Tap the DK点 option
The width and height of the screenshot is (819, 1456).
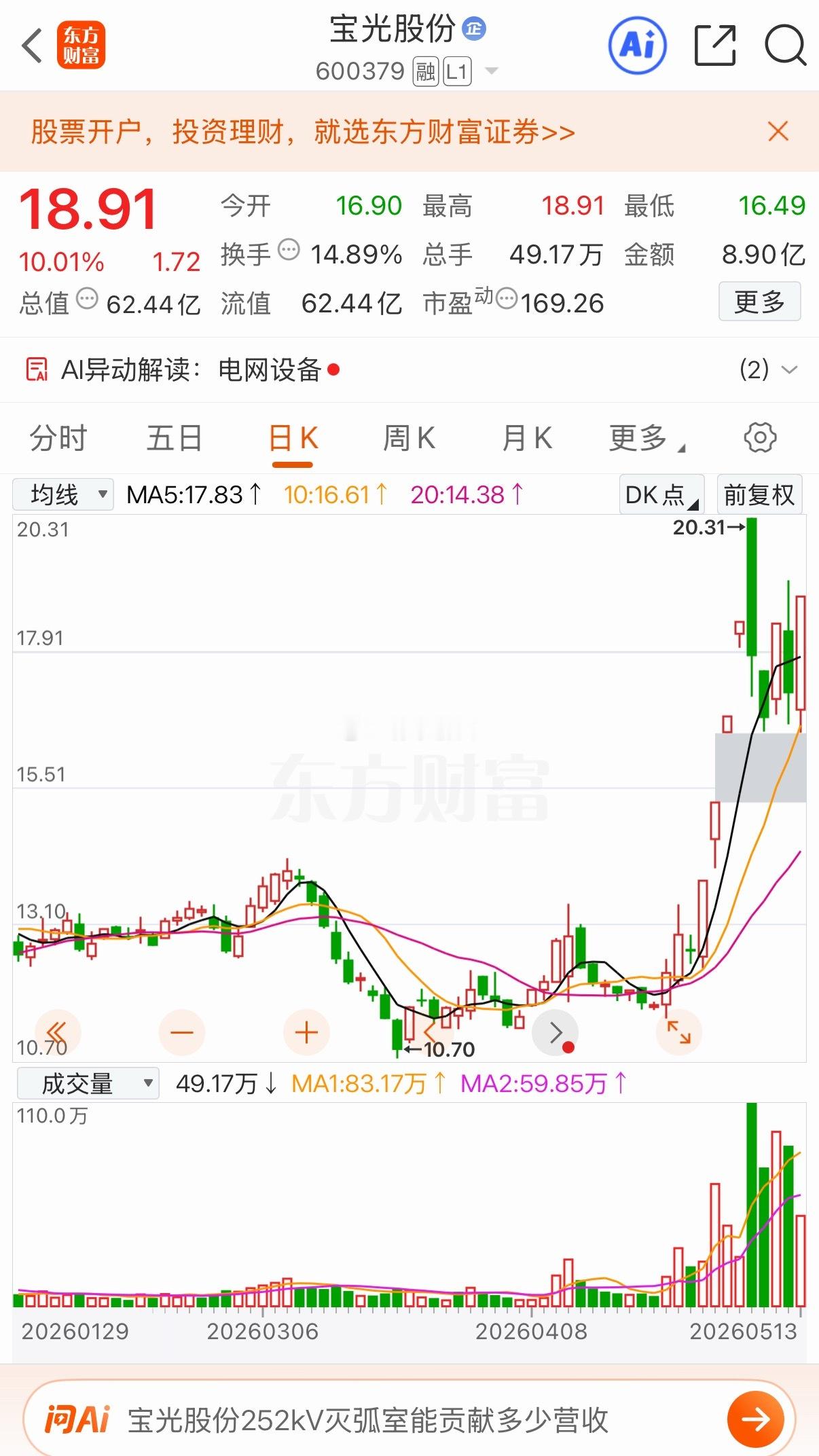(661, 494)
